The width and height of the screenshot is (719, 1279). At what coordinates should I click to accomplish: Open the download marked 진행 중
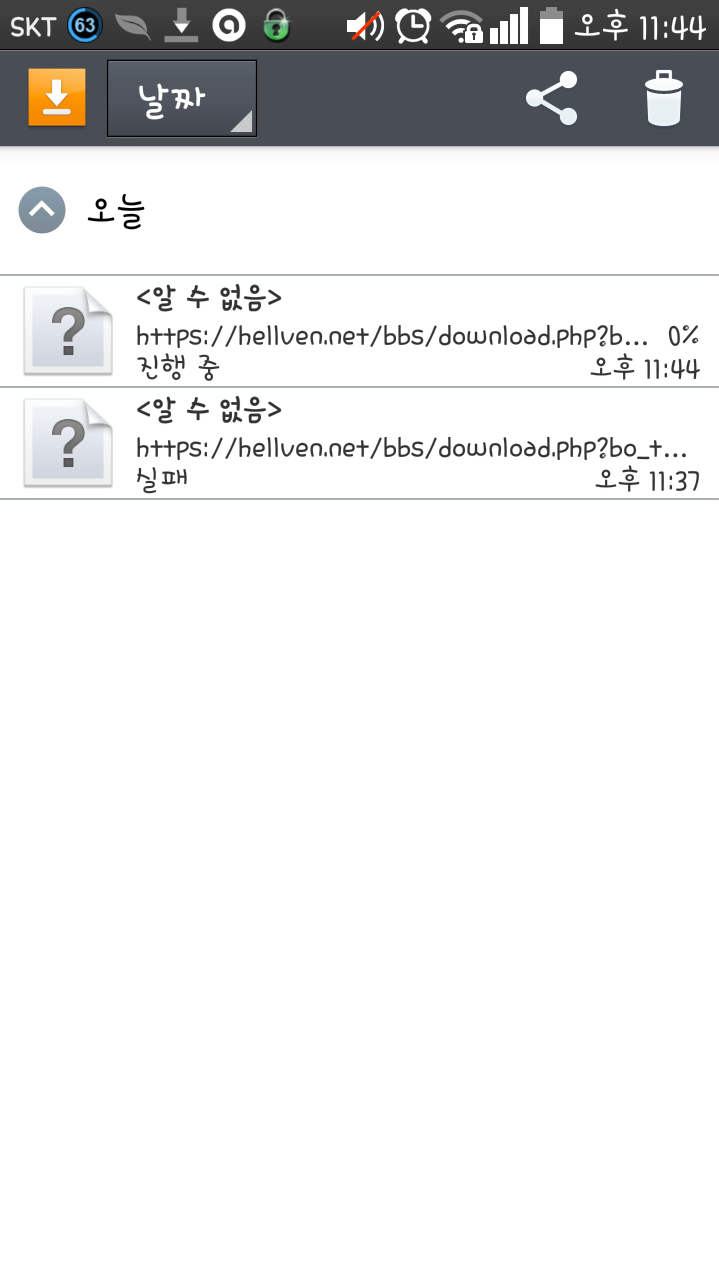point(359,331)
